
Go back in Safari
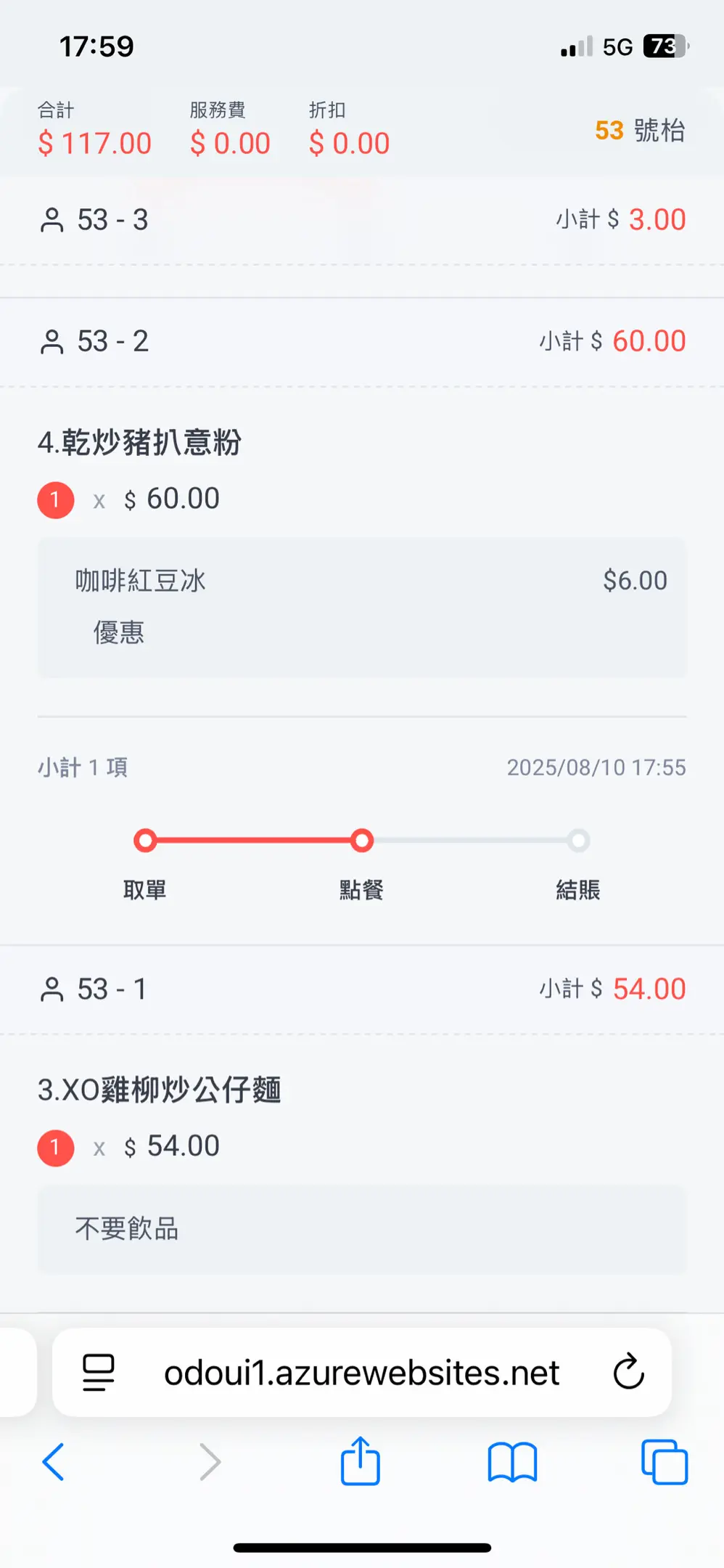pos(54,1461)
